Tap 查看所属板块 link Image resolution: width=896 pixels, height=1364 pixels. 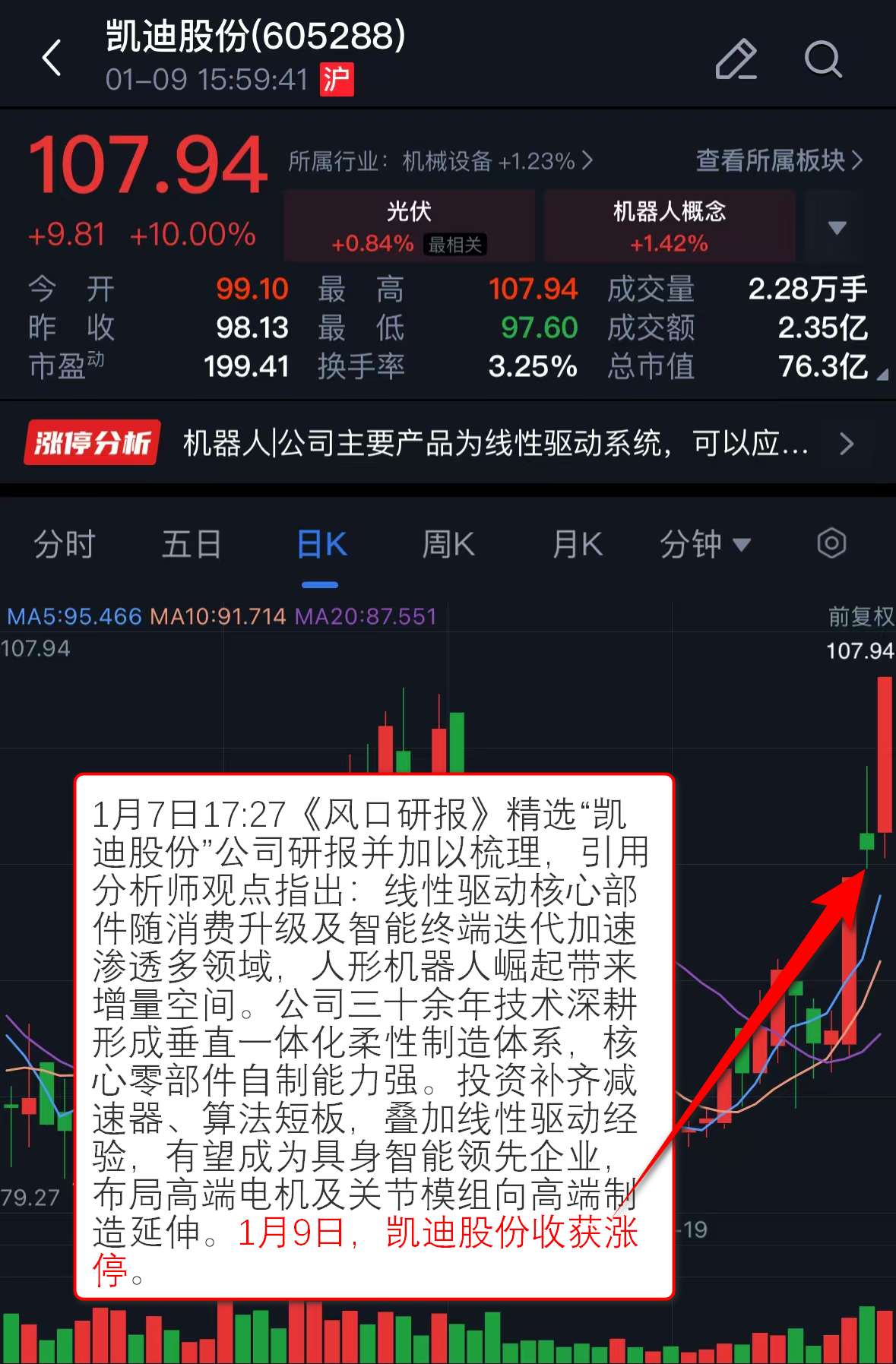tap(779, 161)
